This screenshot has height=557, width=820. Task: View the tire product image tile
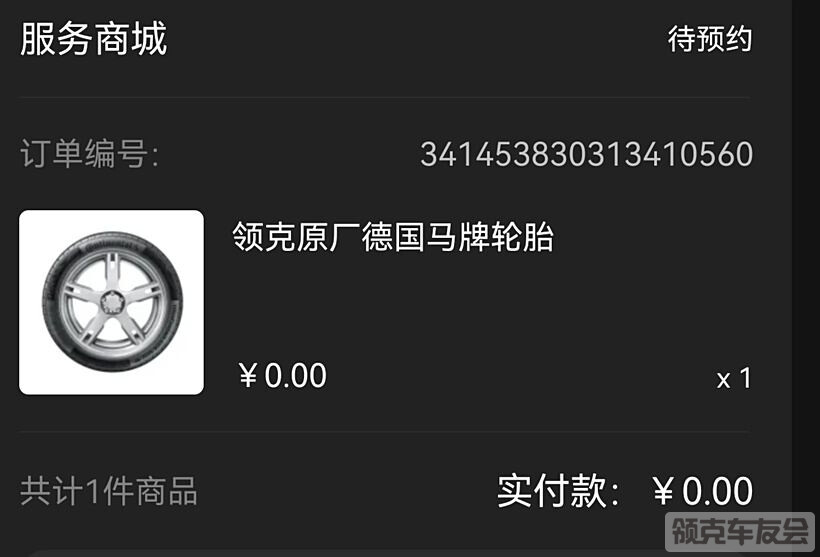[111, 302]
